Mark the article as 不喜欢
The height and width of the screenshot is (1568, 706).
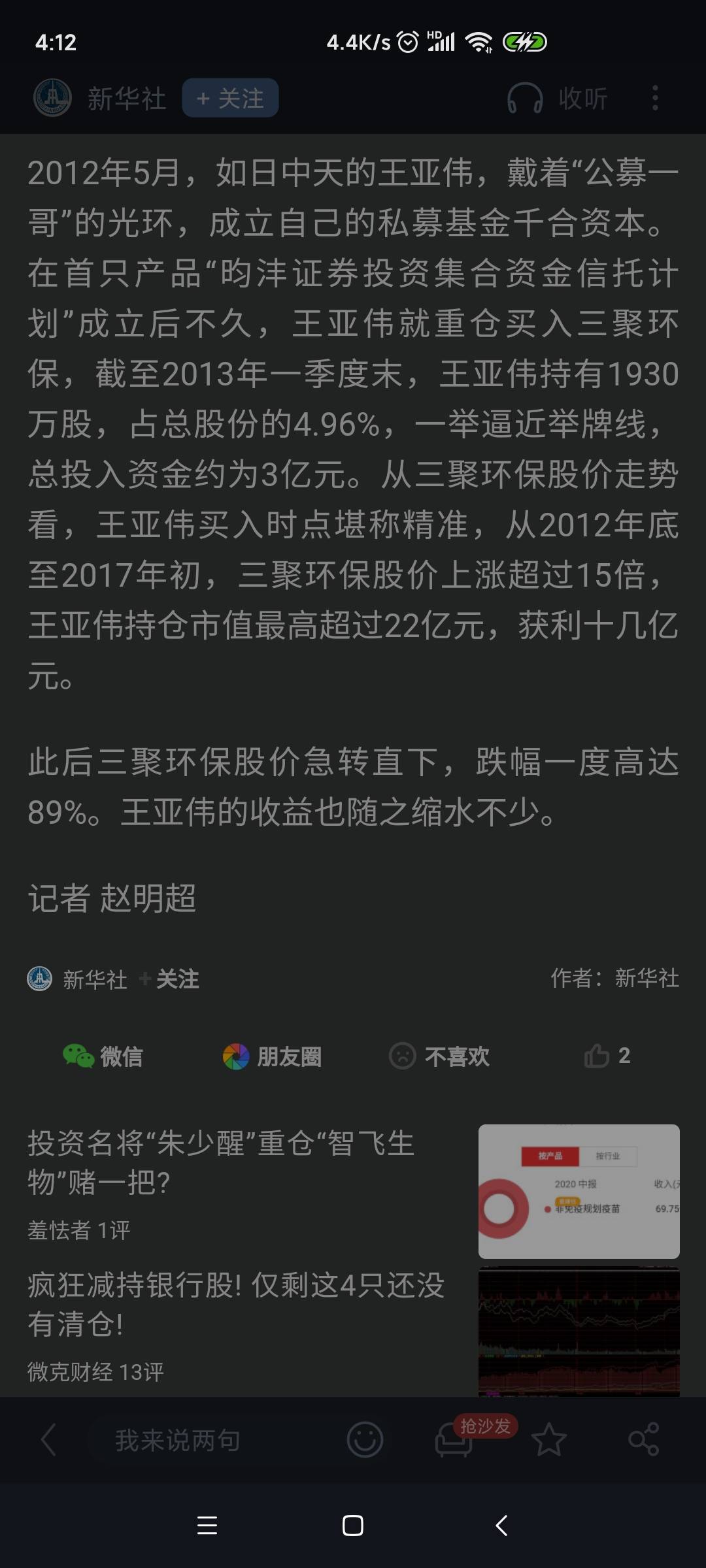pyautogui.click(x=439, y=1056)
